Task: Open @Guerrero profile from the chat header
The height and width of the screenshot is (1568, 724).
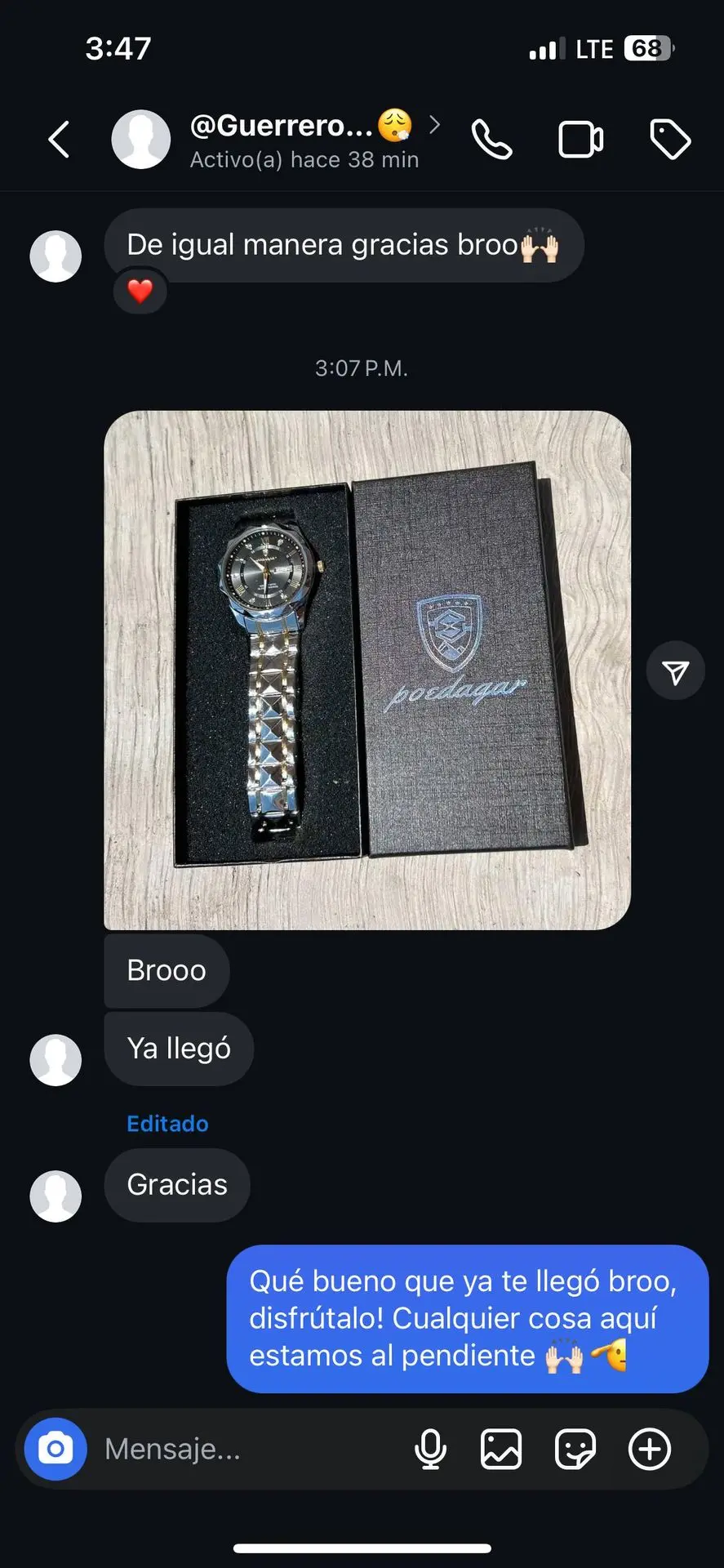Action: pos(282,139)
